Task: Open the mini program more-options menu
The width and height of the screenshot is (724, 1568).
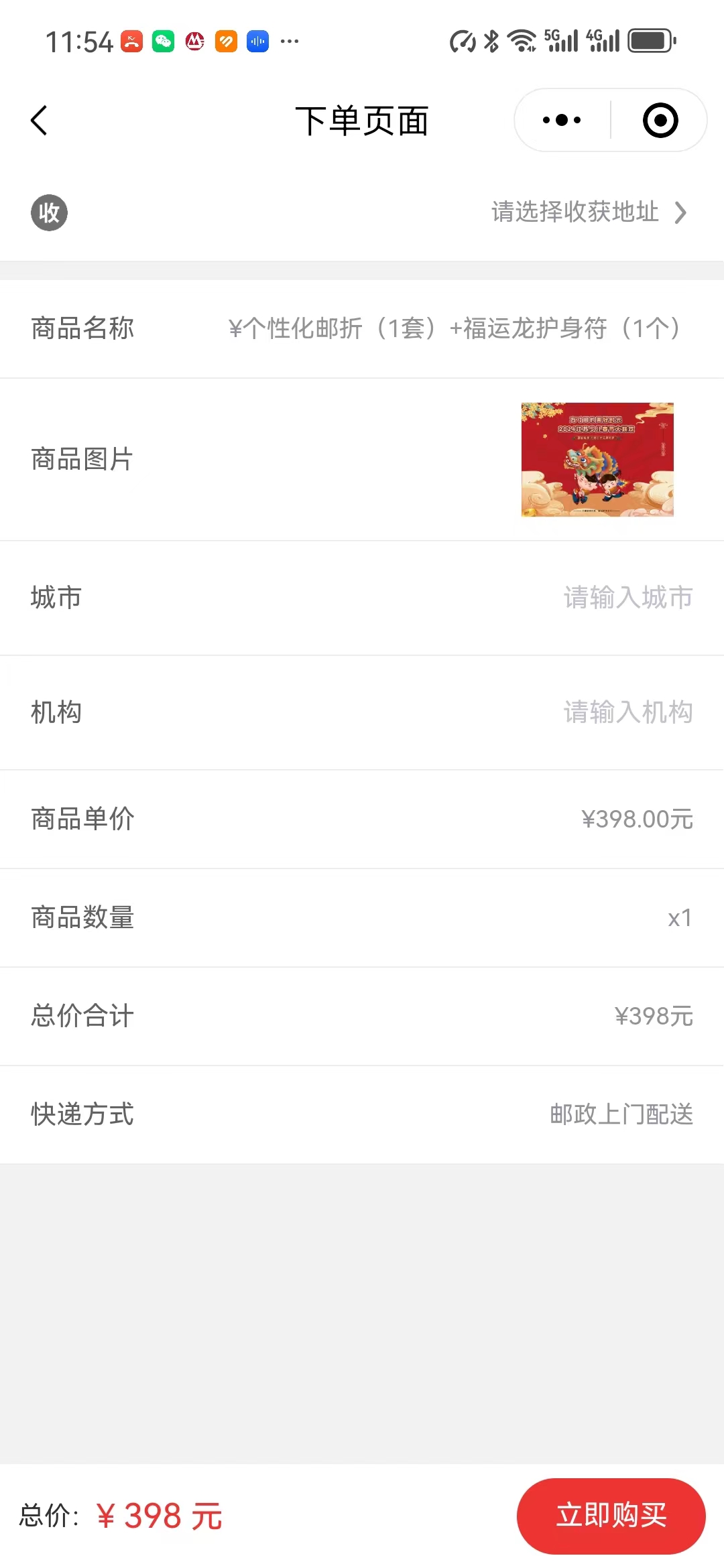Action: pos(562,121)
